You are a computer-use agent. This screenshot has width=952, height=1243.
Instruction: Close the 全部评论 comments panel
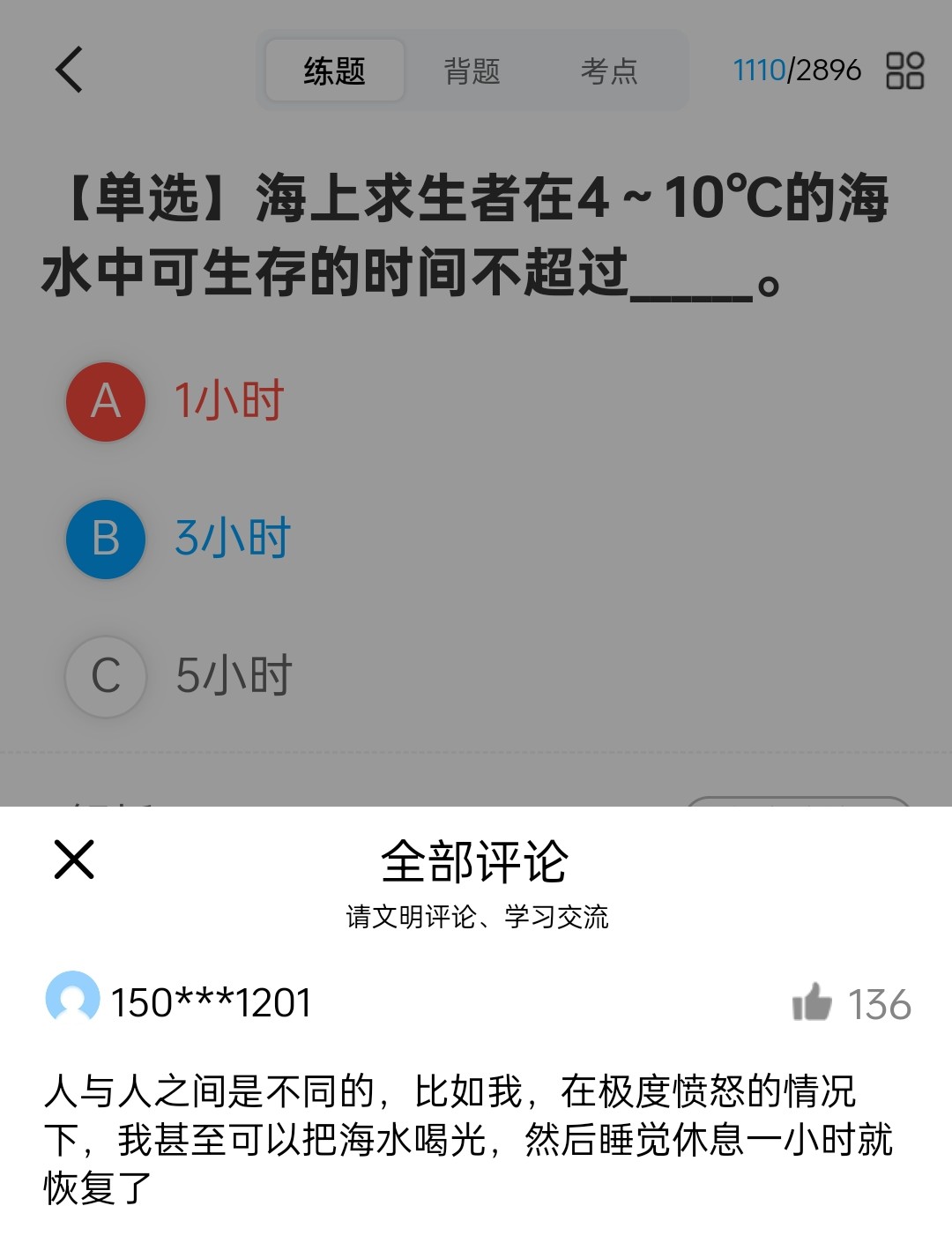click(74, 860)
